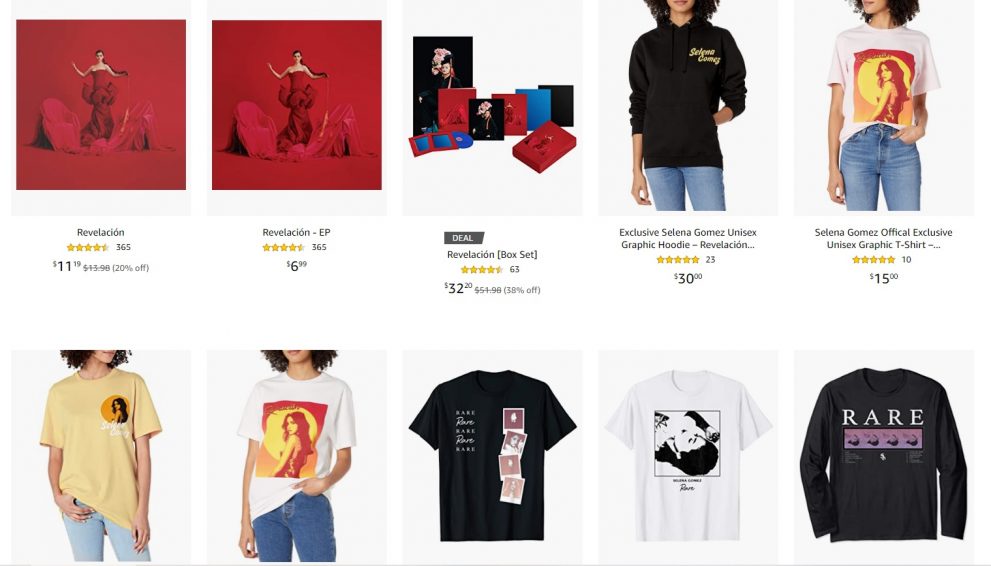Open the Revelación album cover priced $11.19
This screenshot has height=566, width=991.
[100, 105]
